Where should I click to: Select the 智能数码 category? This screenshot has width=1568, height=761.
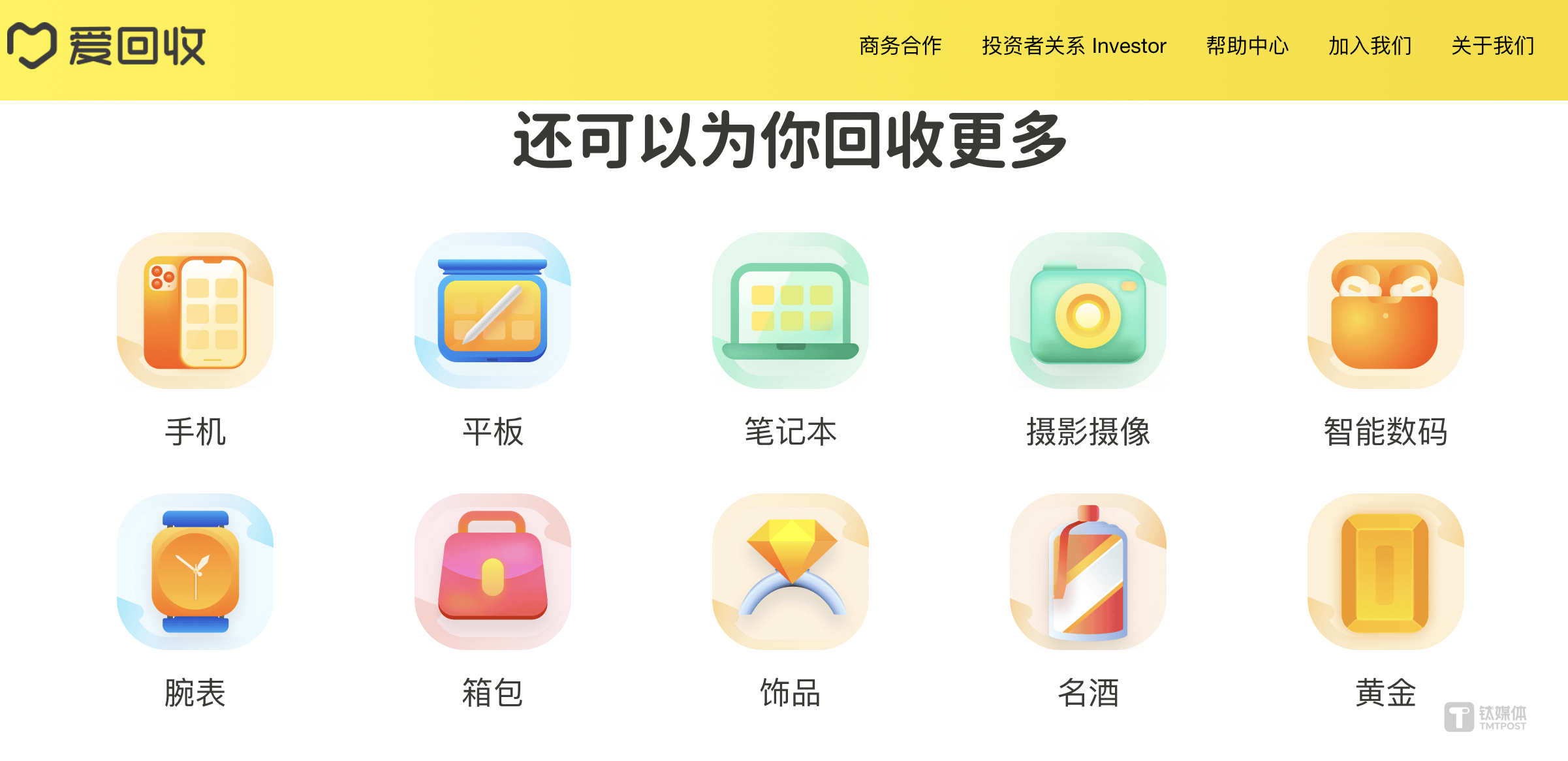(x=1386, y=311)
